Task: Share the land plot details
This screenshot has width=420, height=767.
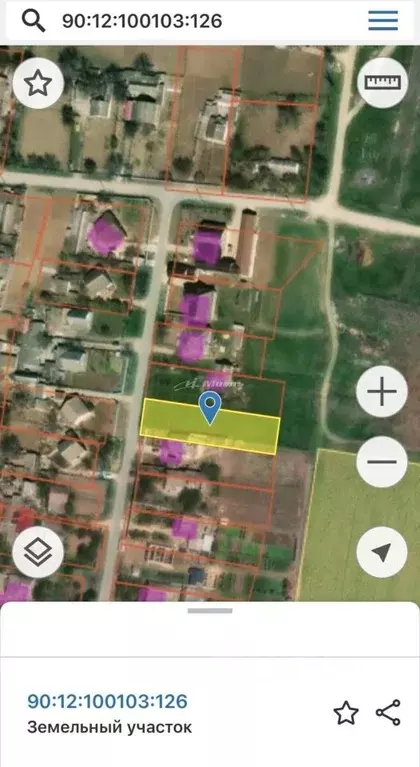Action: 388,712
